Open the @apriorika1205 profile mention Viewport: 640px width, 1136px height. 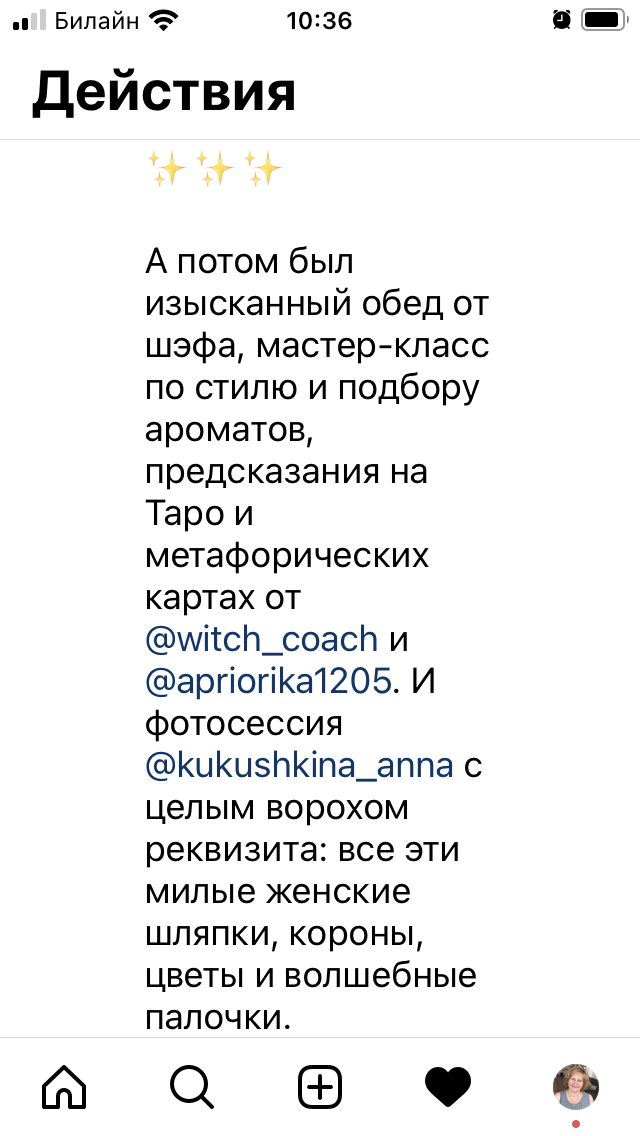(x=268, y=681)
